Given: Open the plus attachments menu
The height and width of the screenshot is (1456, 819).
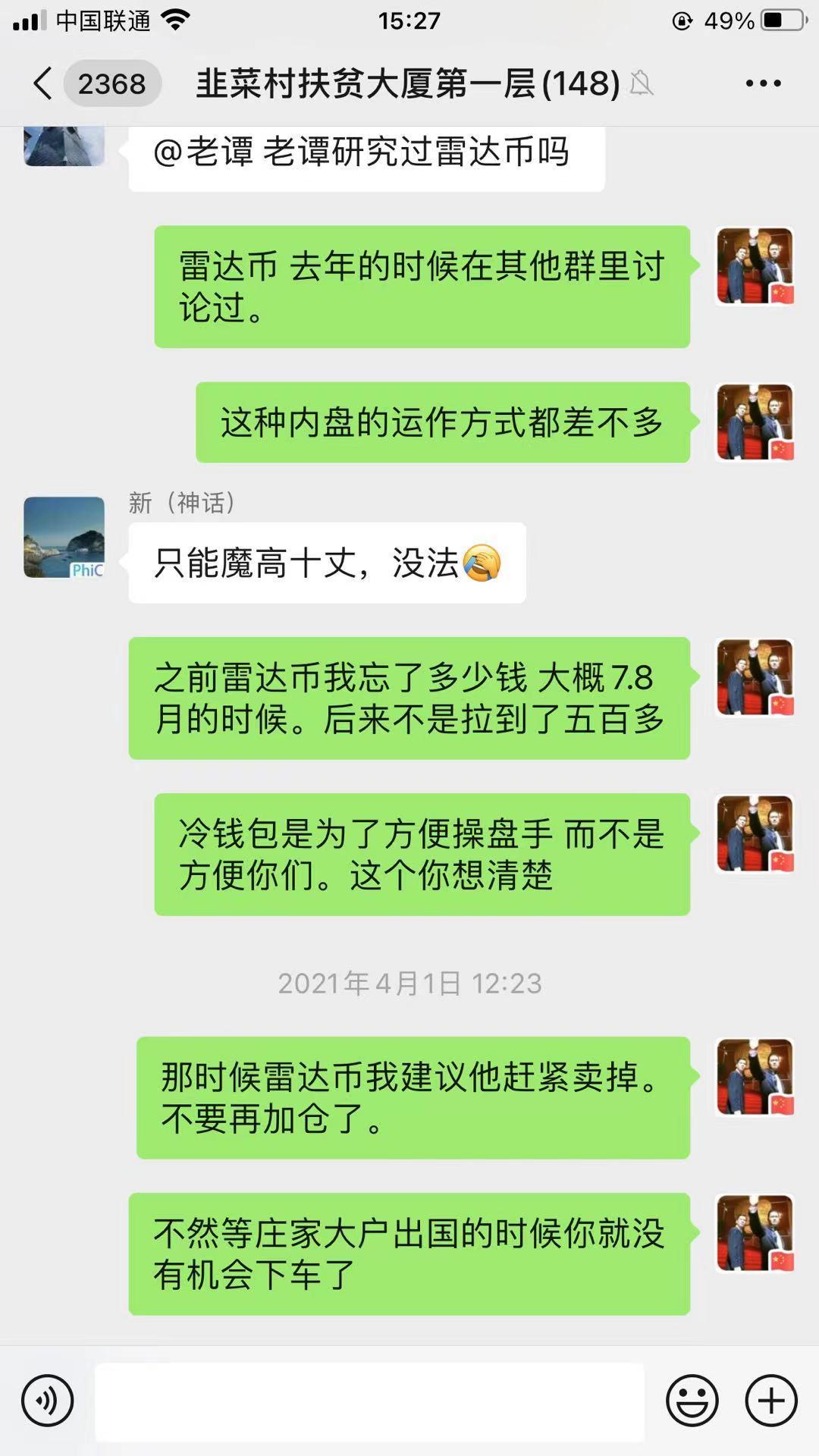Looking at the screenshot, I should pyautogui.click(x=771, y=1401).
